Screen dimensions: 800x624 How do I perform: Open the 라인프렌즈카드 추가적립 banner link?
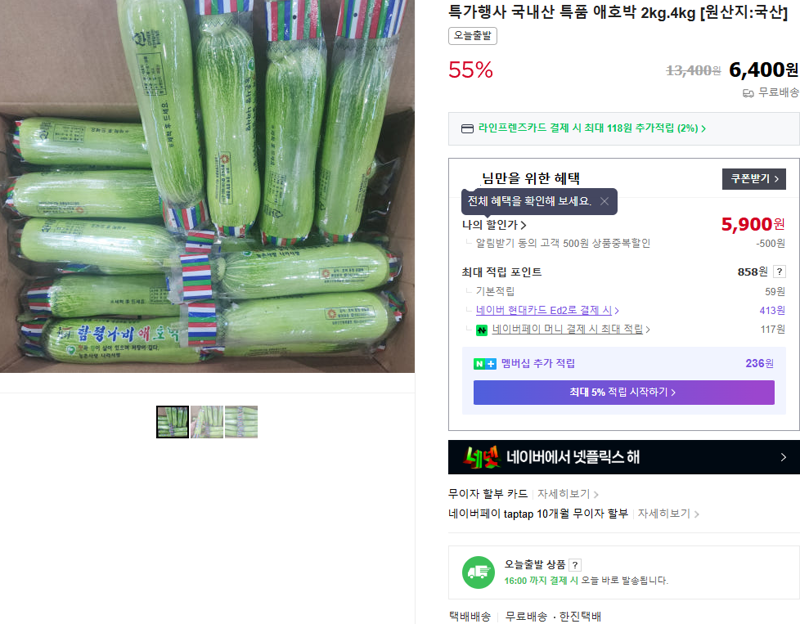pos(584,128)
